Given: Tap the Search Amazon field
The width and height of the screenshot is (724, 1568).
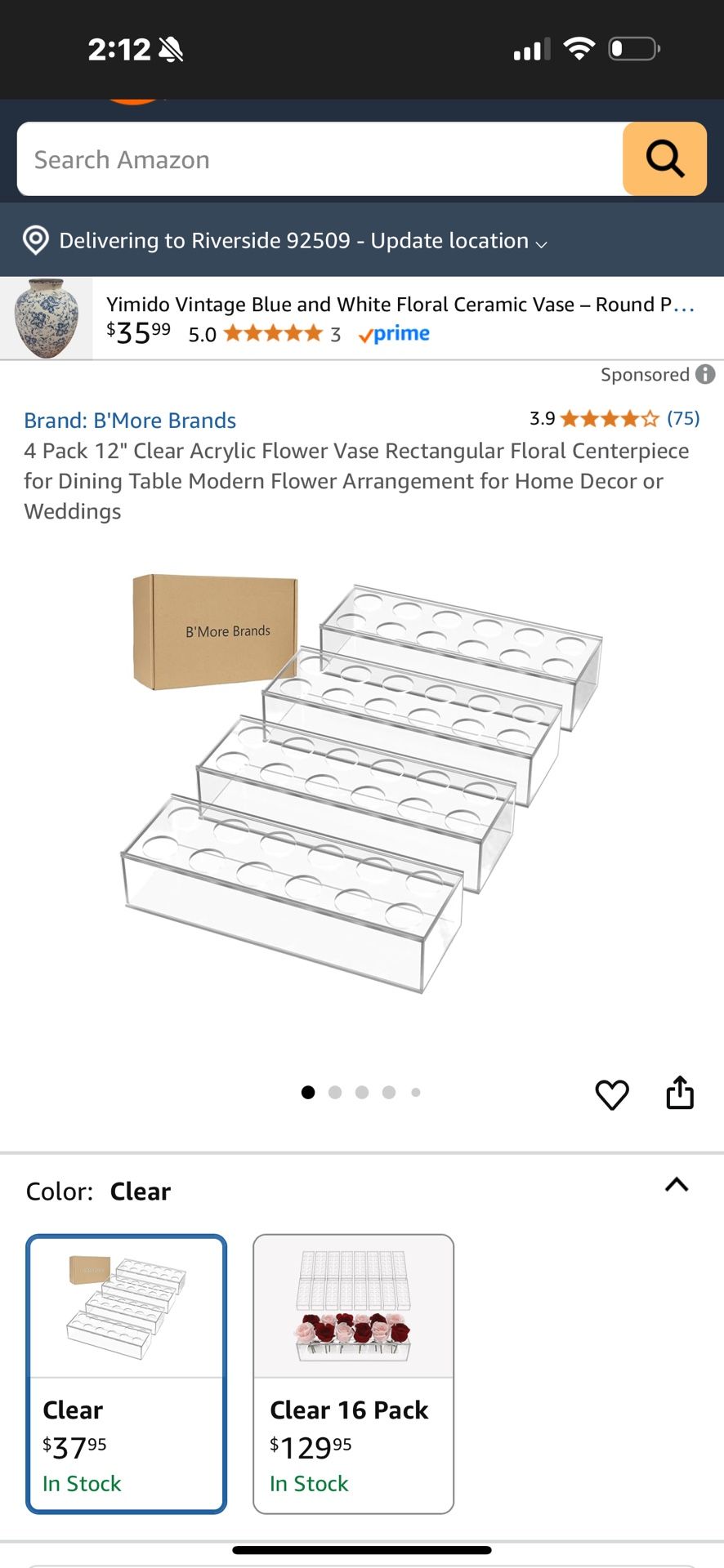Looking at the screenshot, I should coord(319,159).
